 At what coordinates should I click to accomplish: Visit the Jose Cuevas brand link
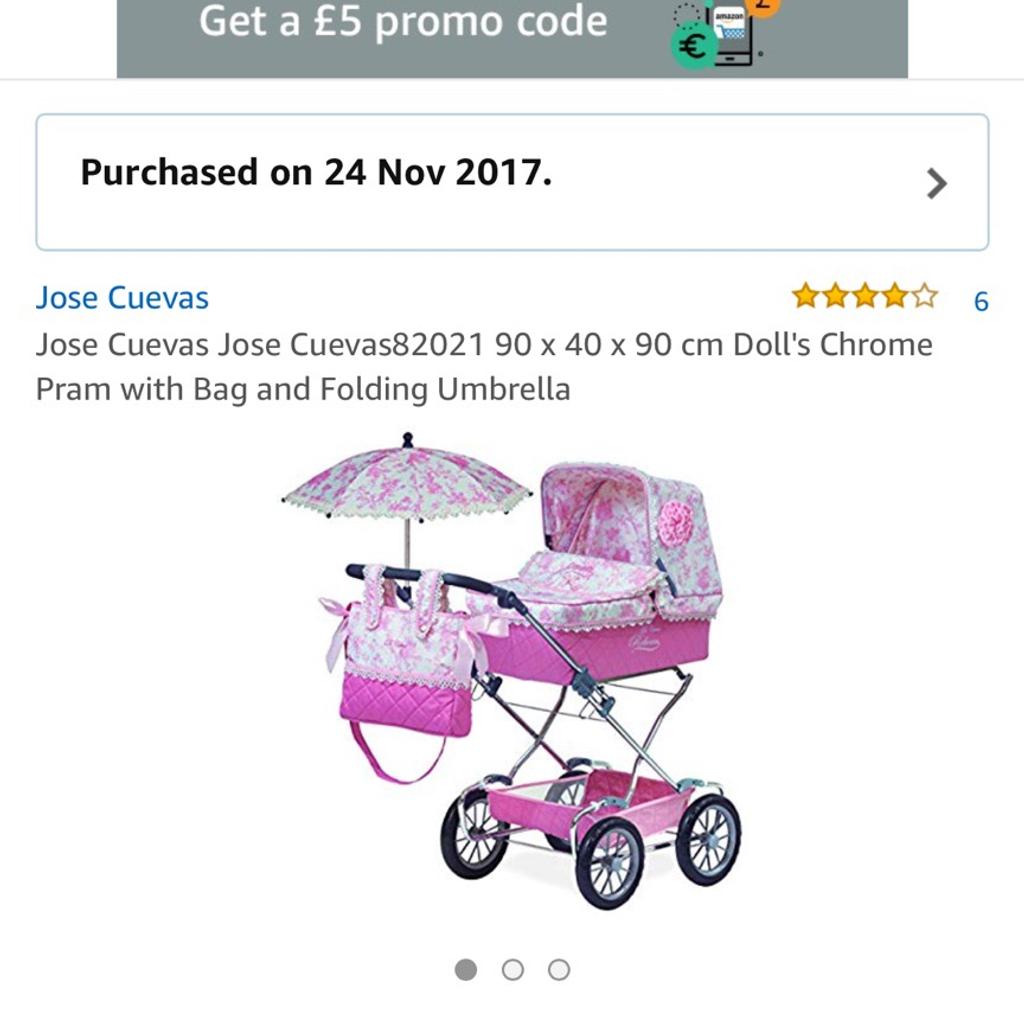pyautogui.click(x=122, y=298)
